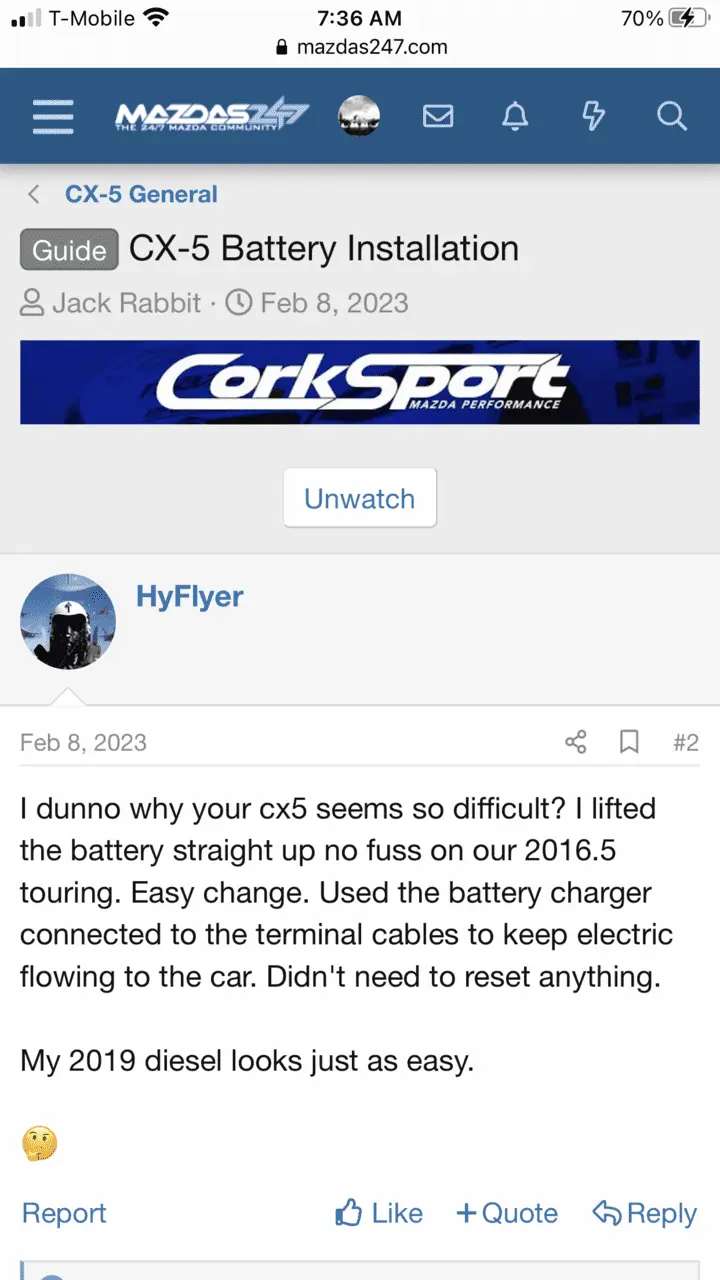The width and height of the screenshot is (720, 1280).
Task: Share post #2
Action: click(576, 742)
